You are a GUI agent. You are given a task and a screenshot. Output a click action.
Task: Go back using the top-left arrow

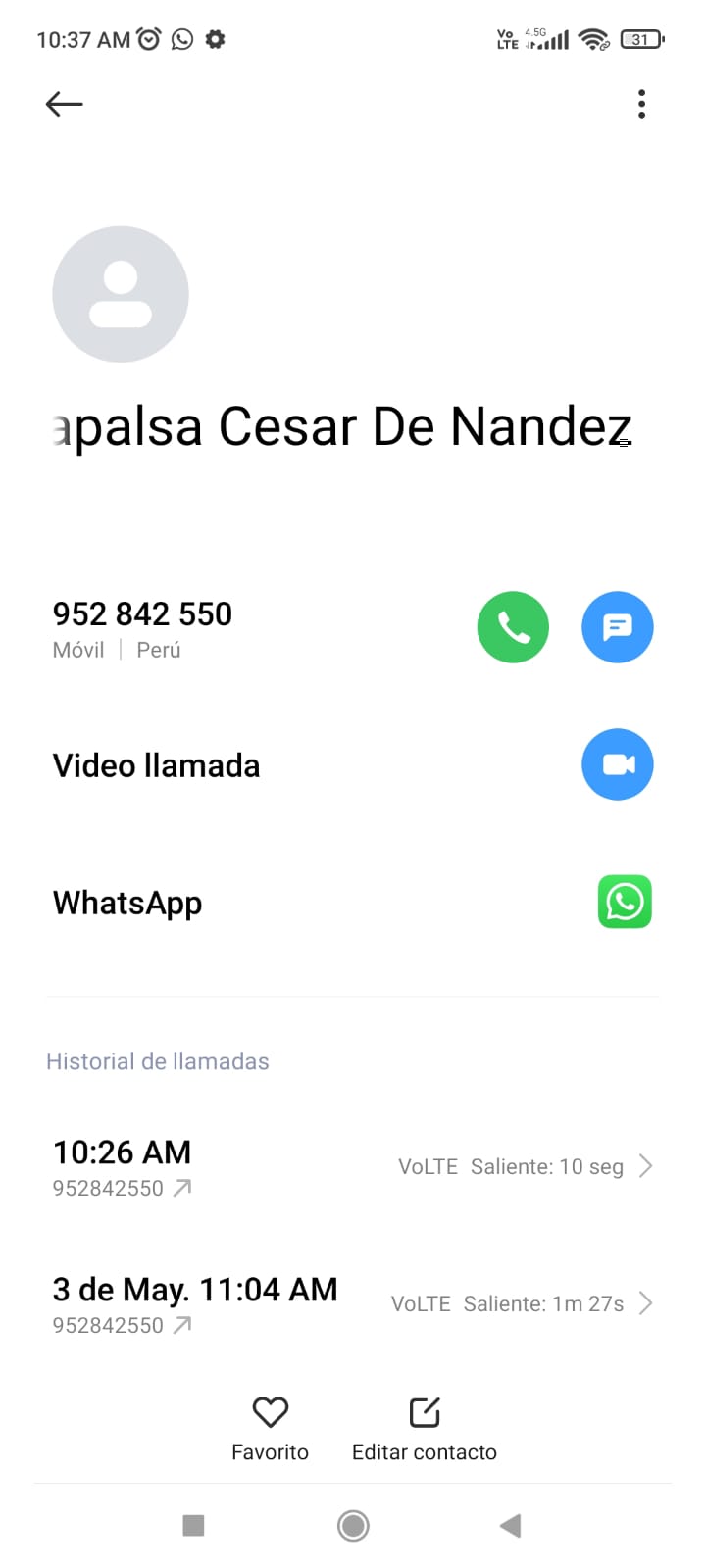(65, 104)
